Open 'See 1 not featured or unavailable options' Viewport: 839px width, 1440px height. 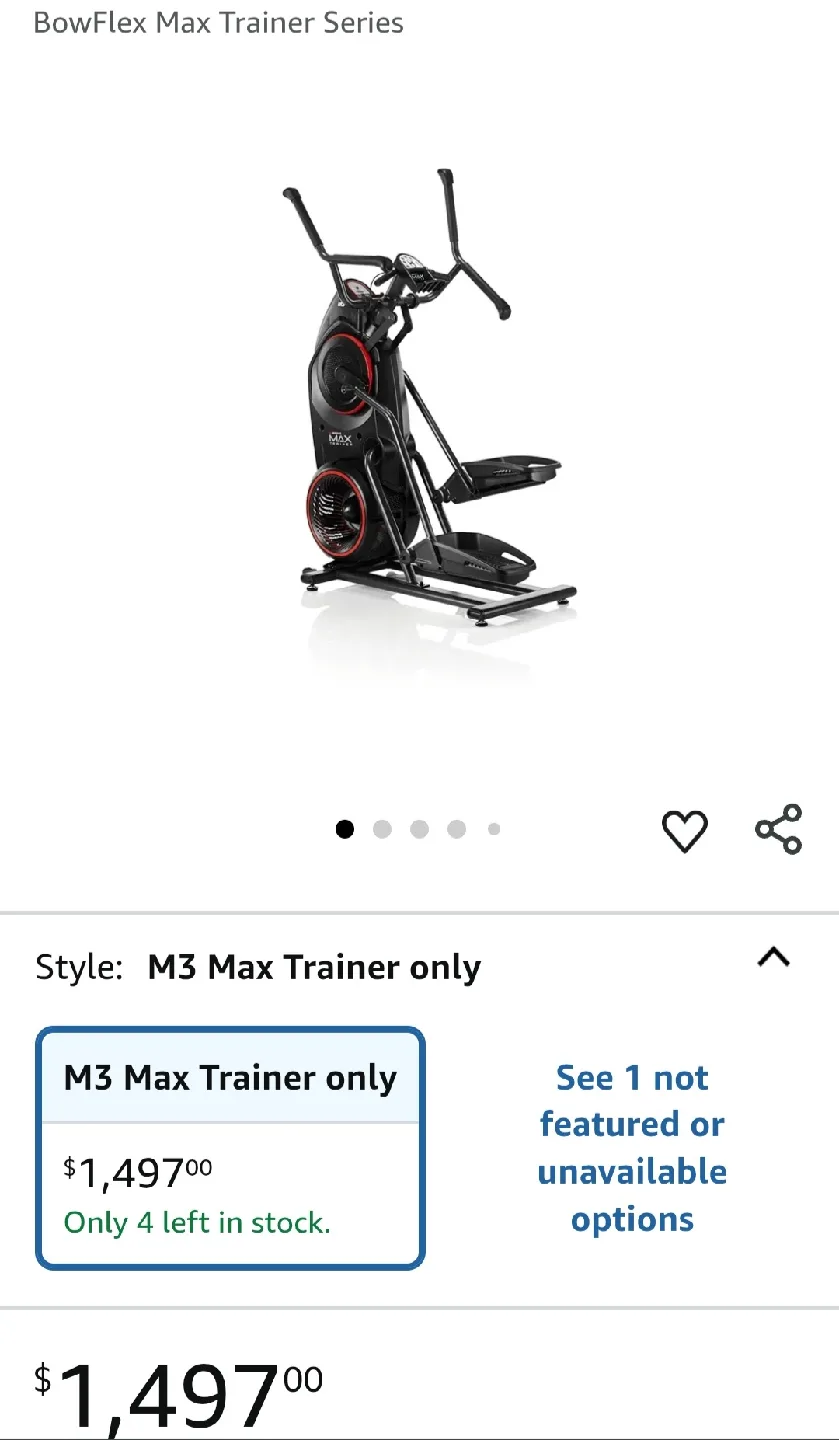tap(632, 1148)
